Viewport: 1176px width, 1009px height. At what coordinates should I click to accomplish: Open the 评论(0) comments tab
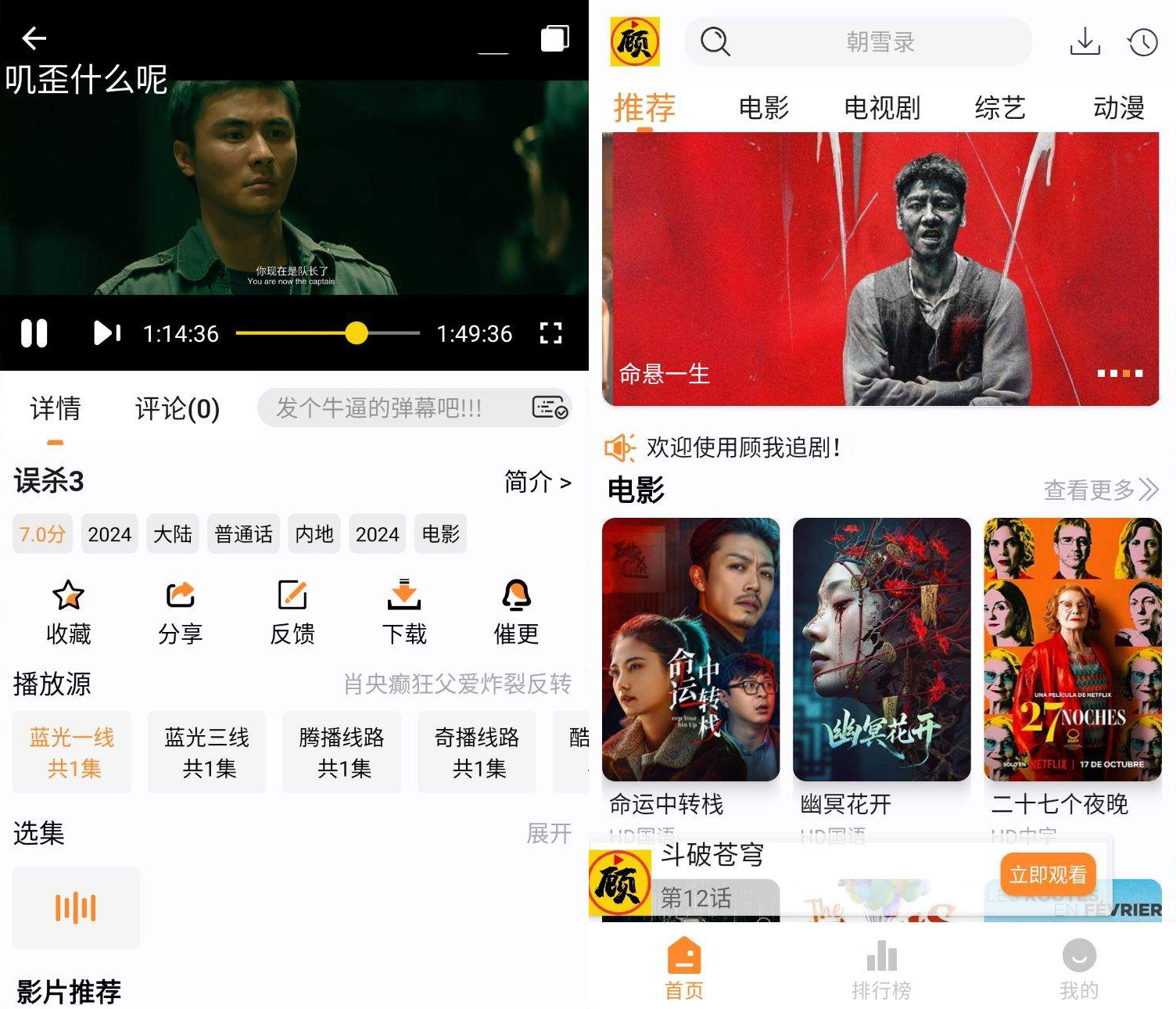coord(177,408)
